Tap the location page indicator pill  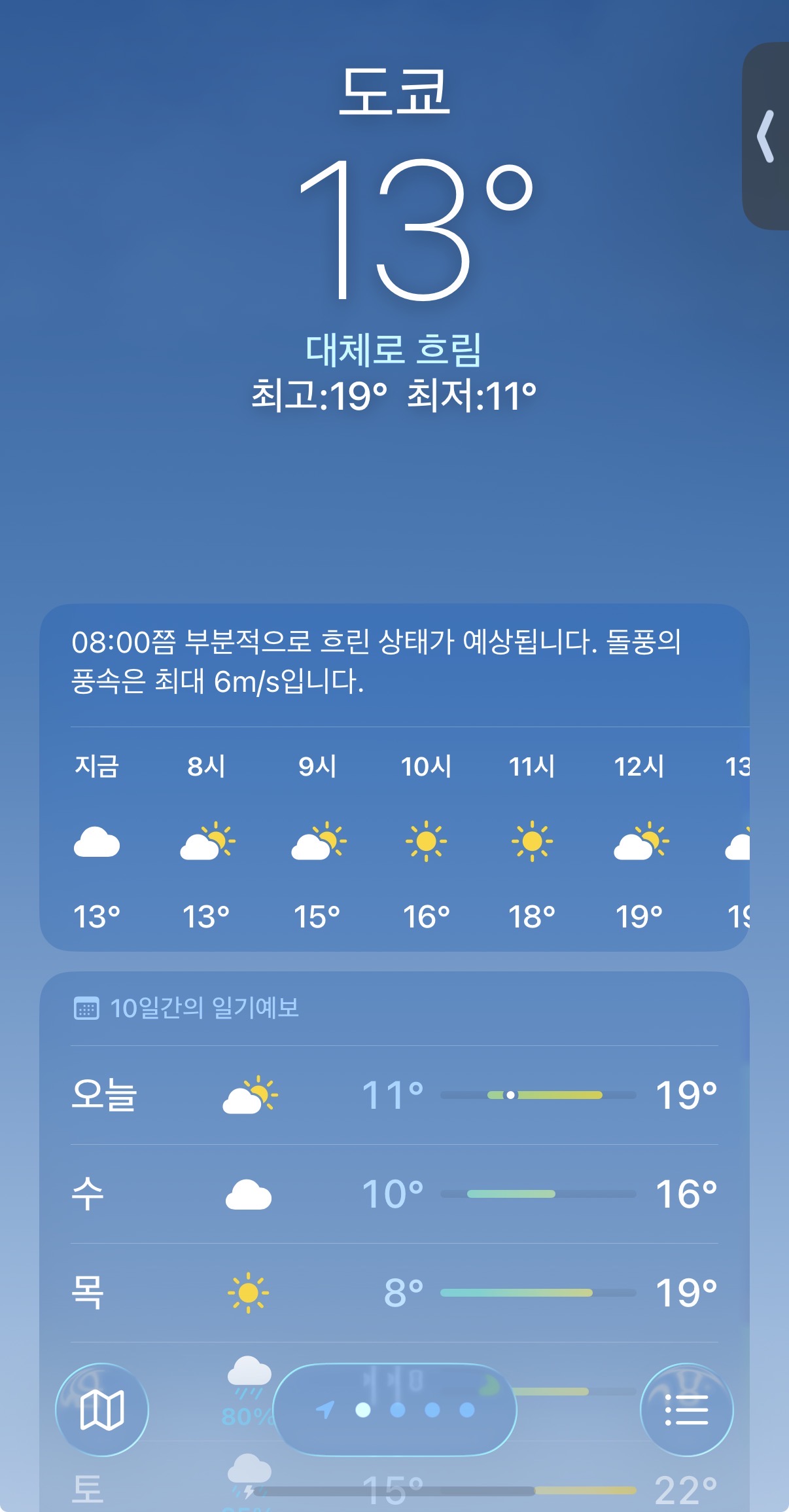(394, 1409)
